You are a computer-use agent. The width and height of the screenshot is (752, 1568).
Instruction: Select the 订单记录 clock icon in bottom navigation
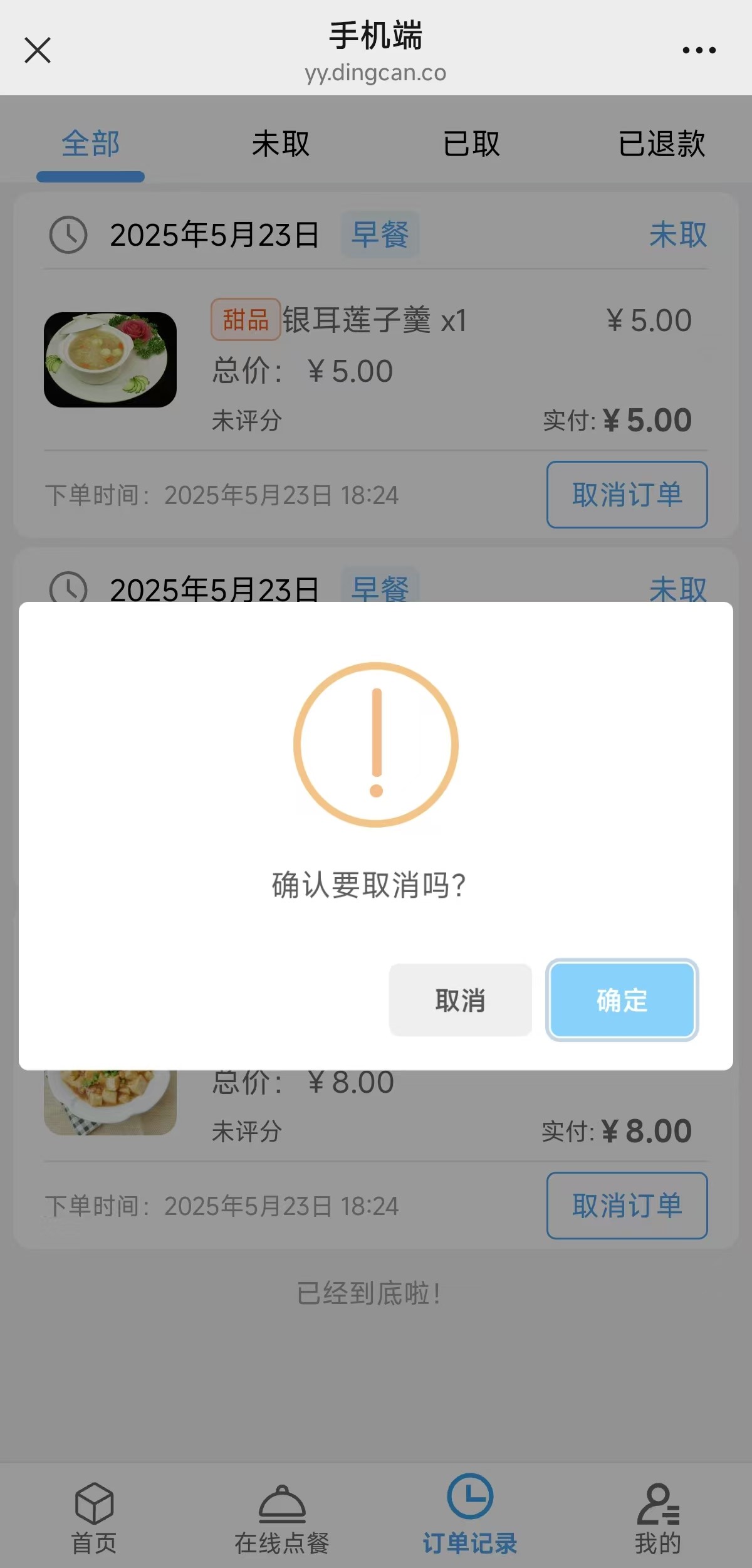pos(469,1510)
